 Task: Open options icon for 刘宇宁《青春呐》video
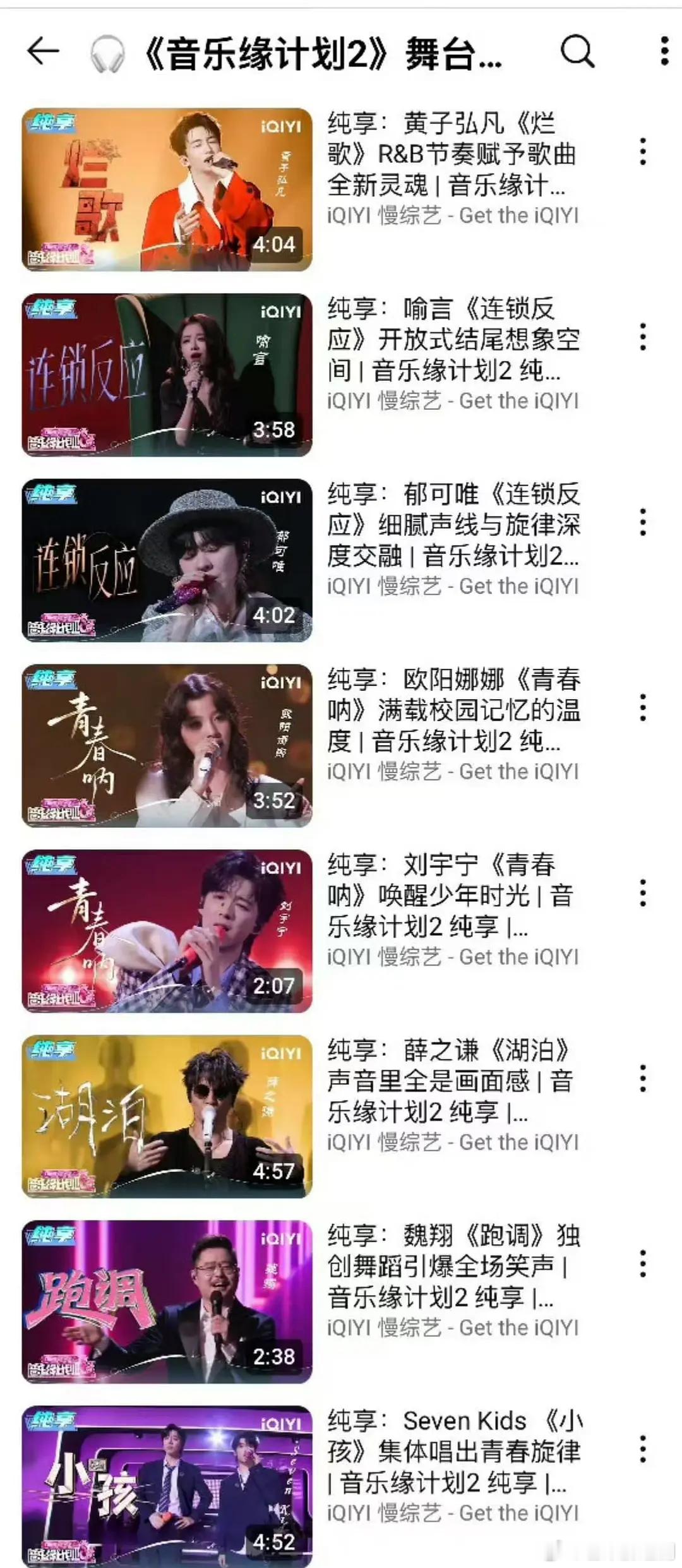point(643,892)
